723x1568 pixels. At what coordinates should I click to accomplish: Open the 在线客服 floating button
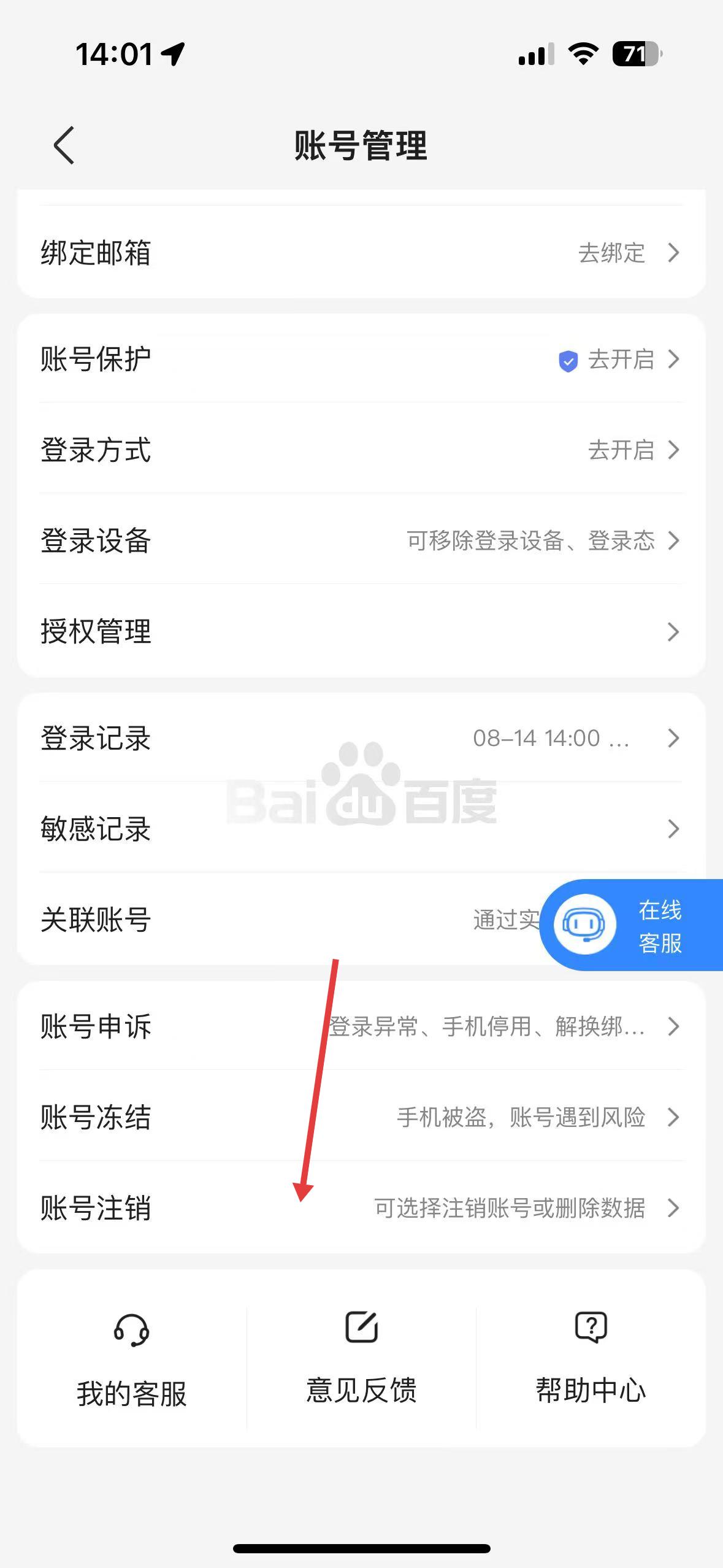tap(632, 925)
